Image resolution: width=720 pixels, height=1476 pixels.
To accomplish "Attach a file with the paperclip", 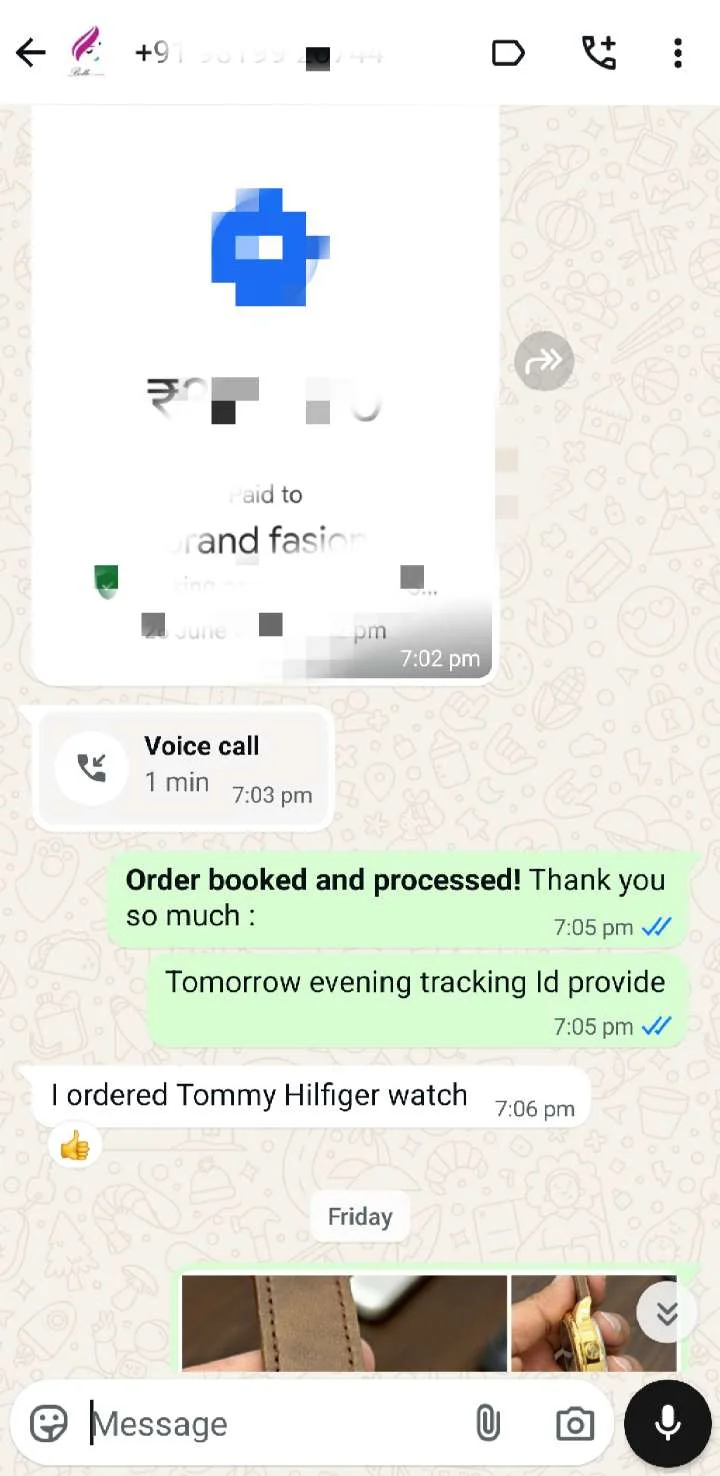I will 487,1423.
